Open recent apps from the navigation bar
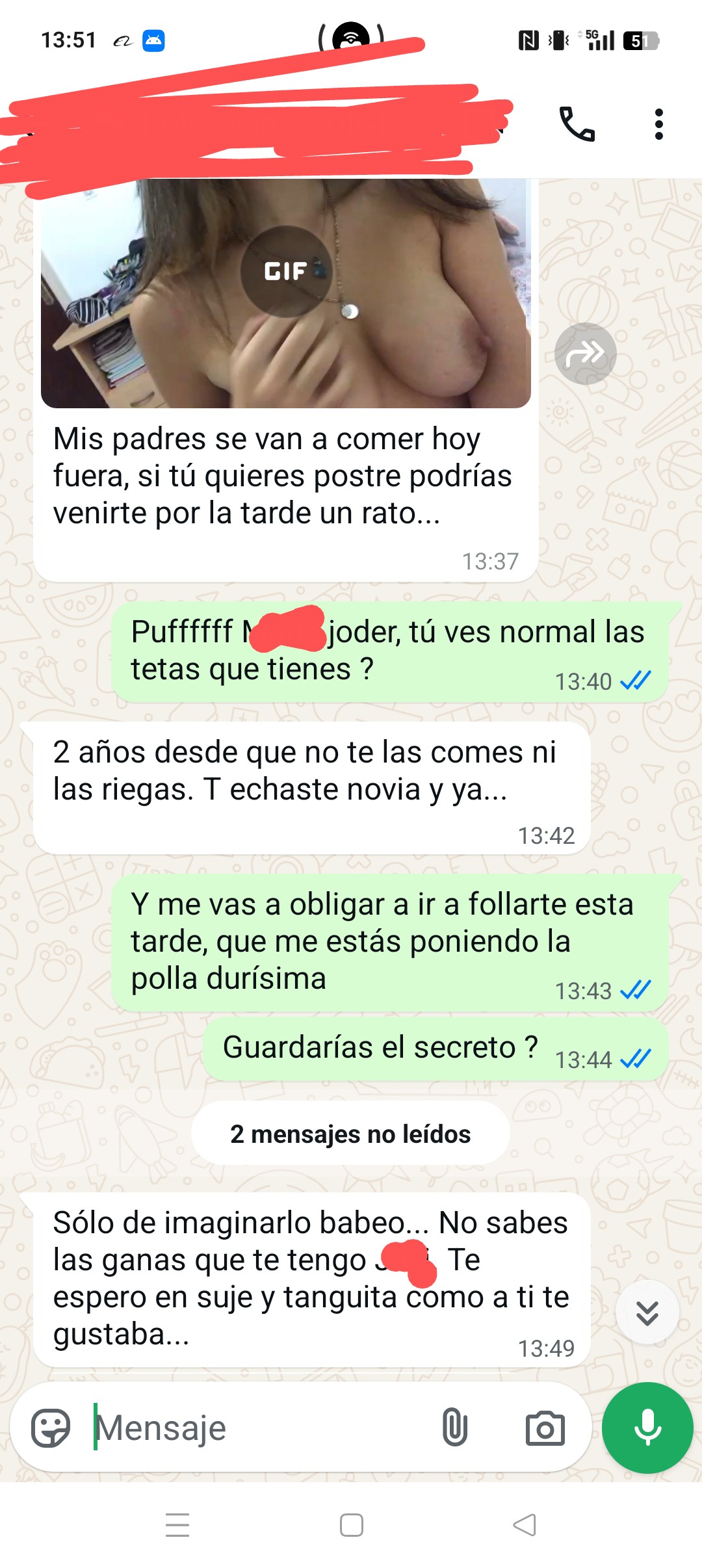This screenshot has width=702, height=1568. [x=177, y=1525]
